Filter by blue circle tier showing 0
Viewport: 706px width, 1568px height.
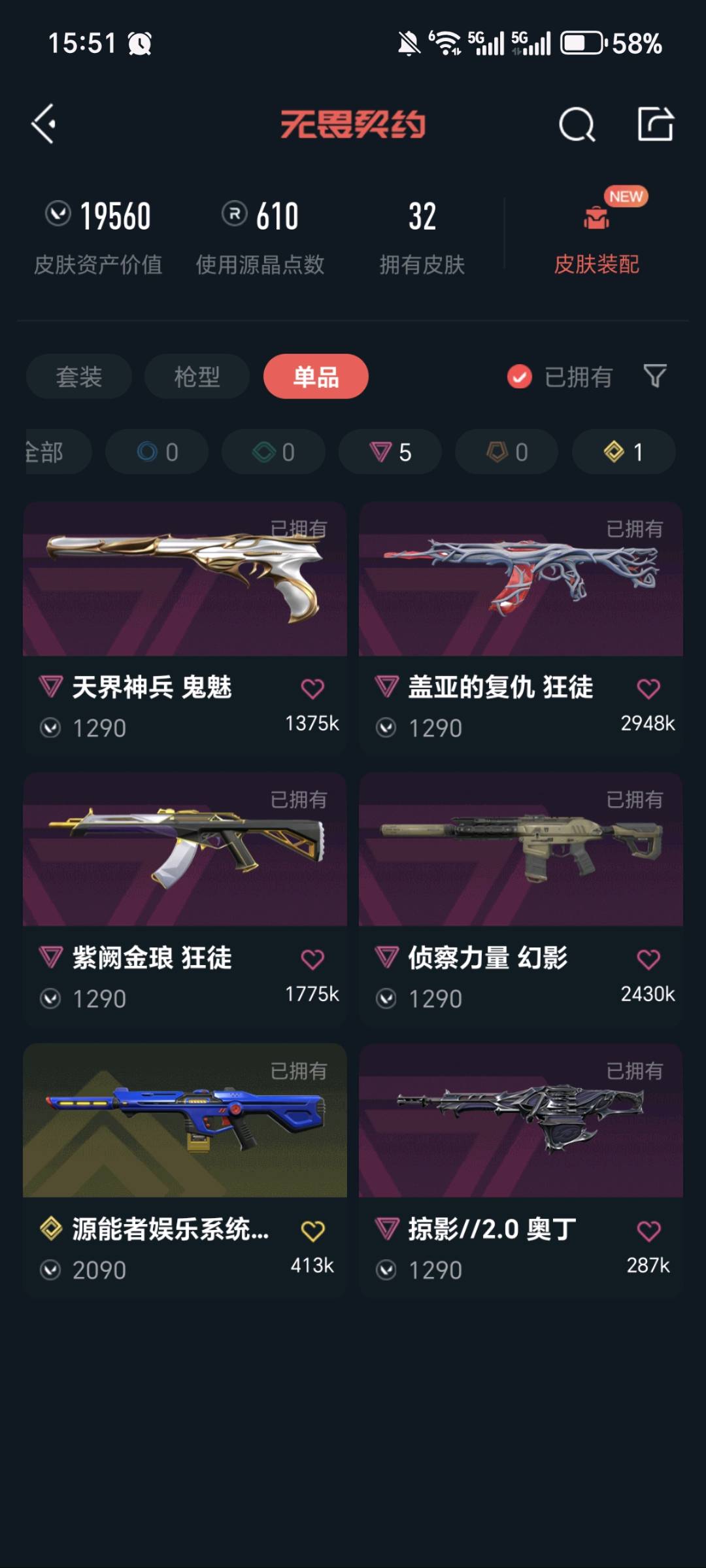157,452
